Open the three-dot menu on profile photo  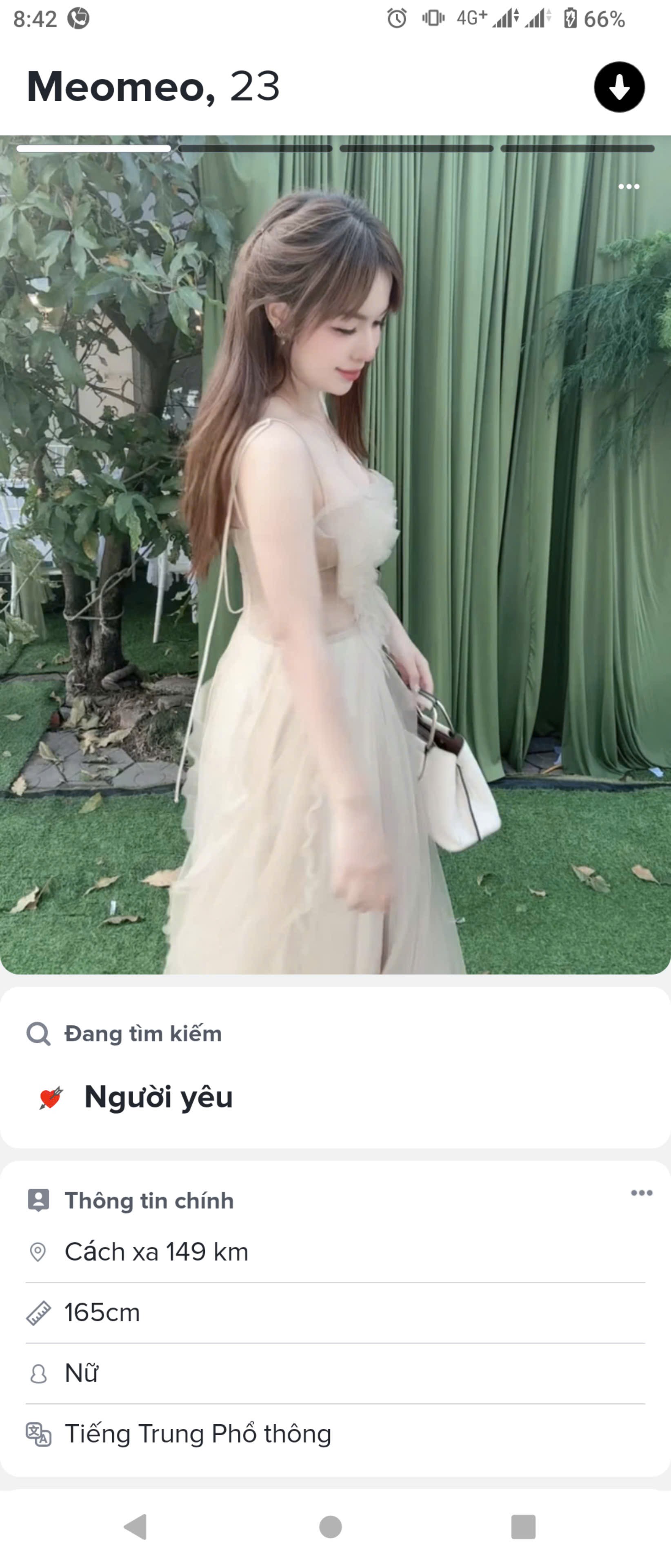coord(629,186)
